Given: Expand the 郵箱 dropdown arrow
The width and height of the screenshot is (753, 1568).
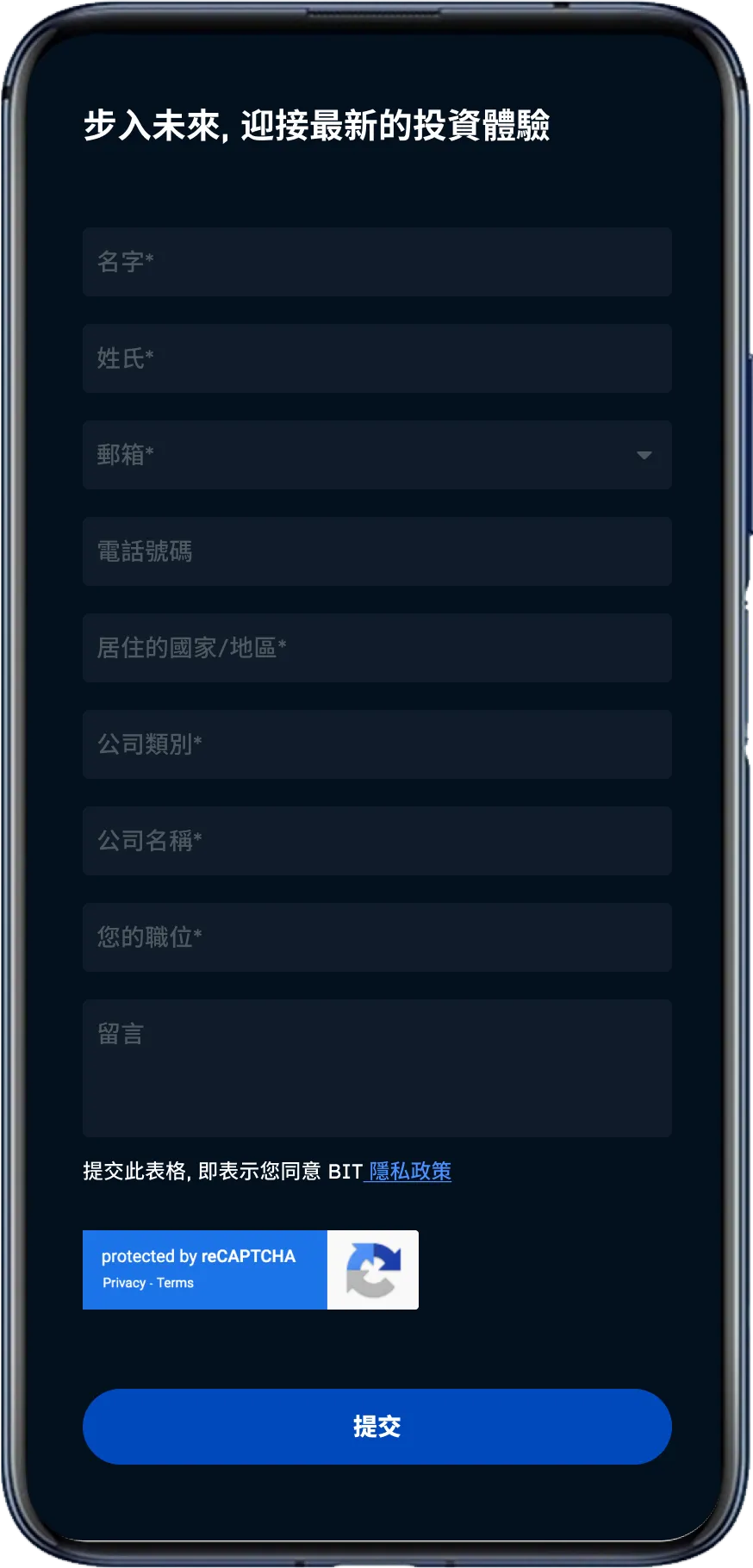Looking at the screenshot, I should click(x=644, y=455).
